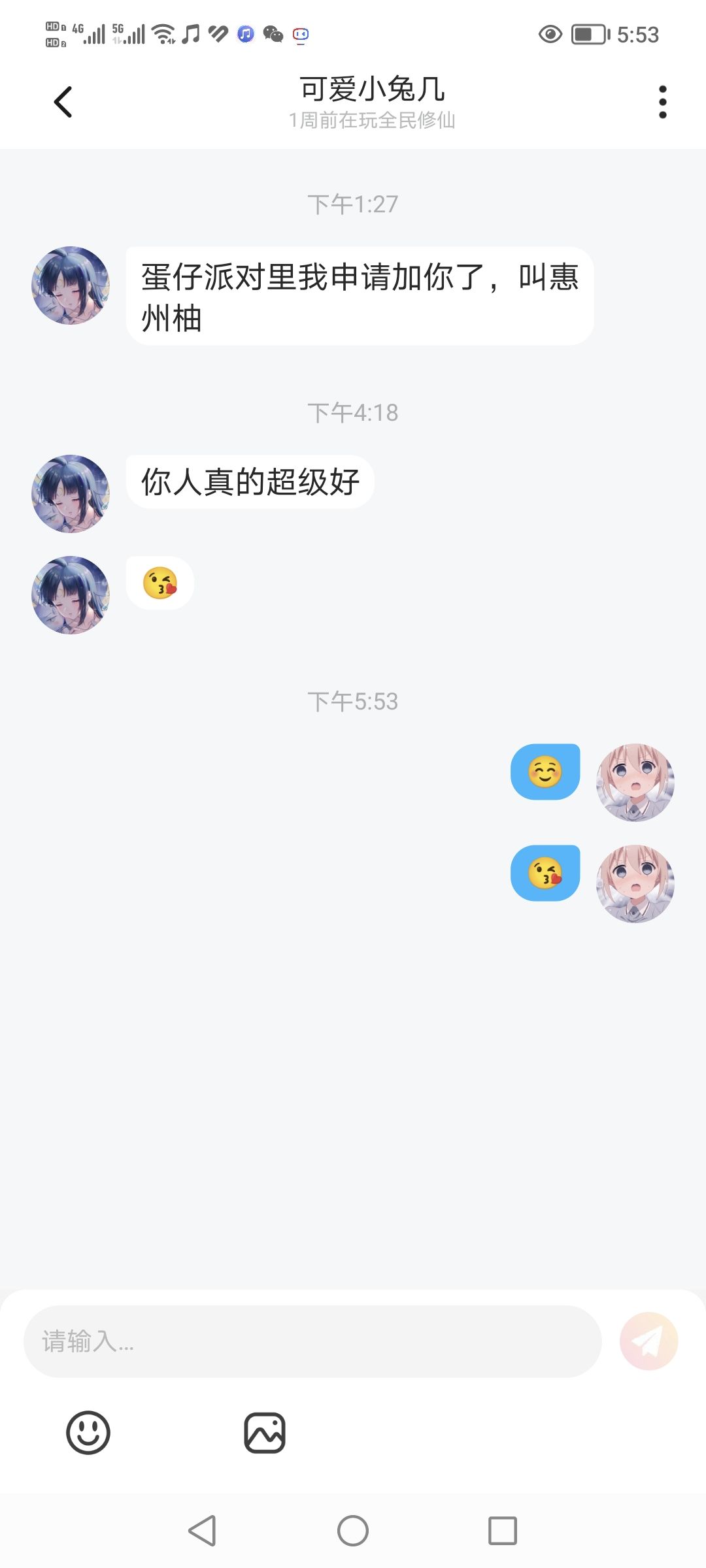Go back from the chat with 可爱小兔几
This screenshot has width=706, height=1568.
(63, 102)
